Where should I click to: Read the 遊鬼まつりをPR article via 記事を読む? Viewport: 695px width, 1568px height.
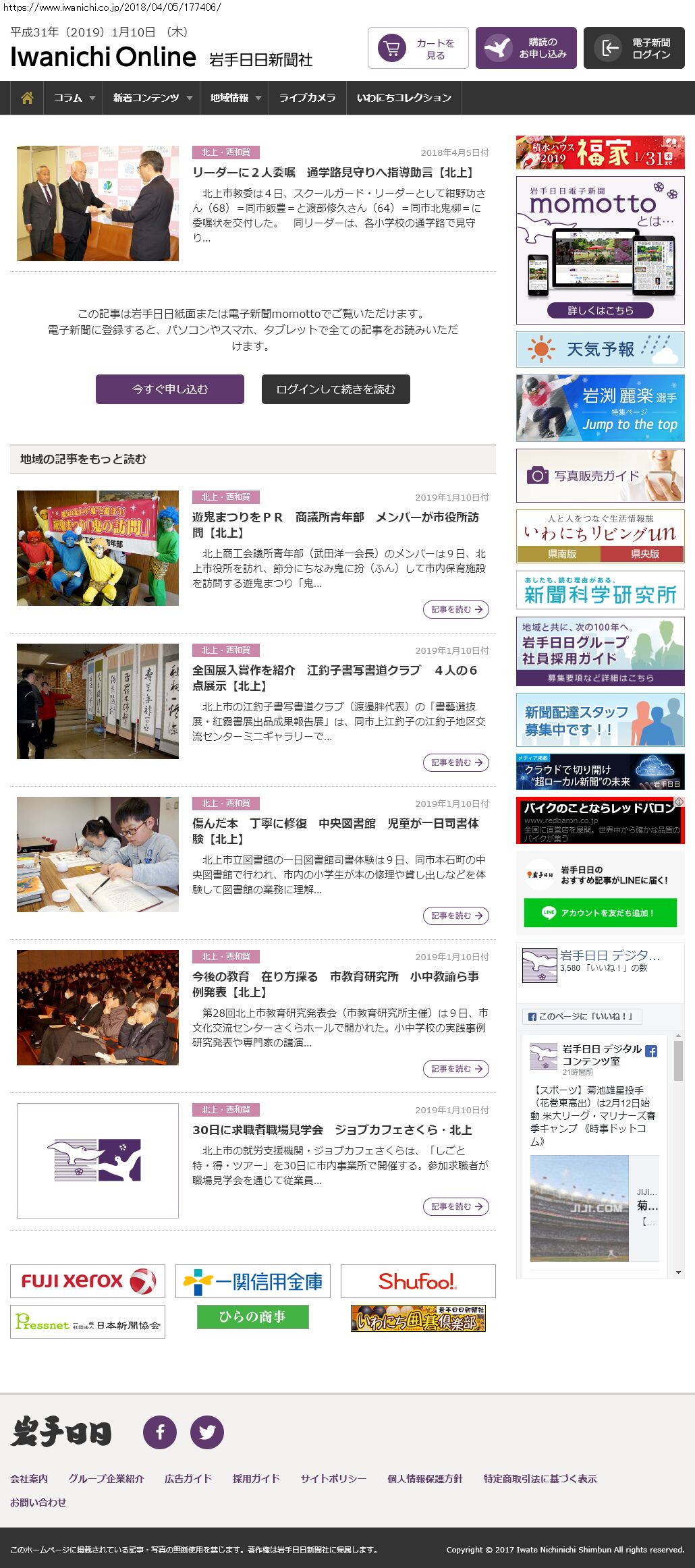coord(456,609)
